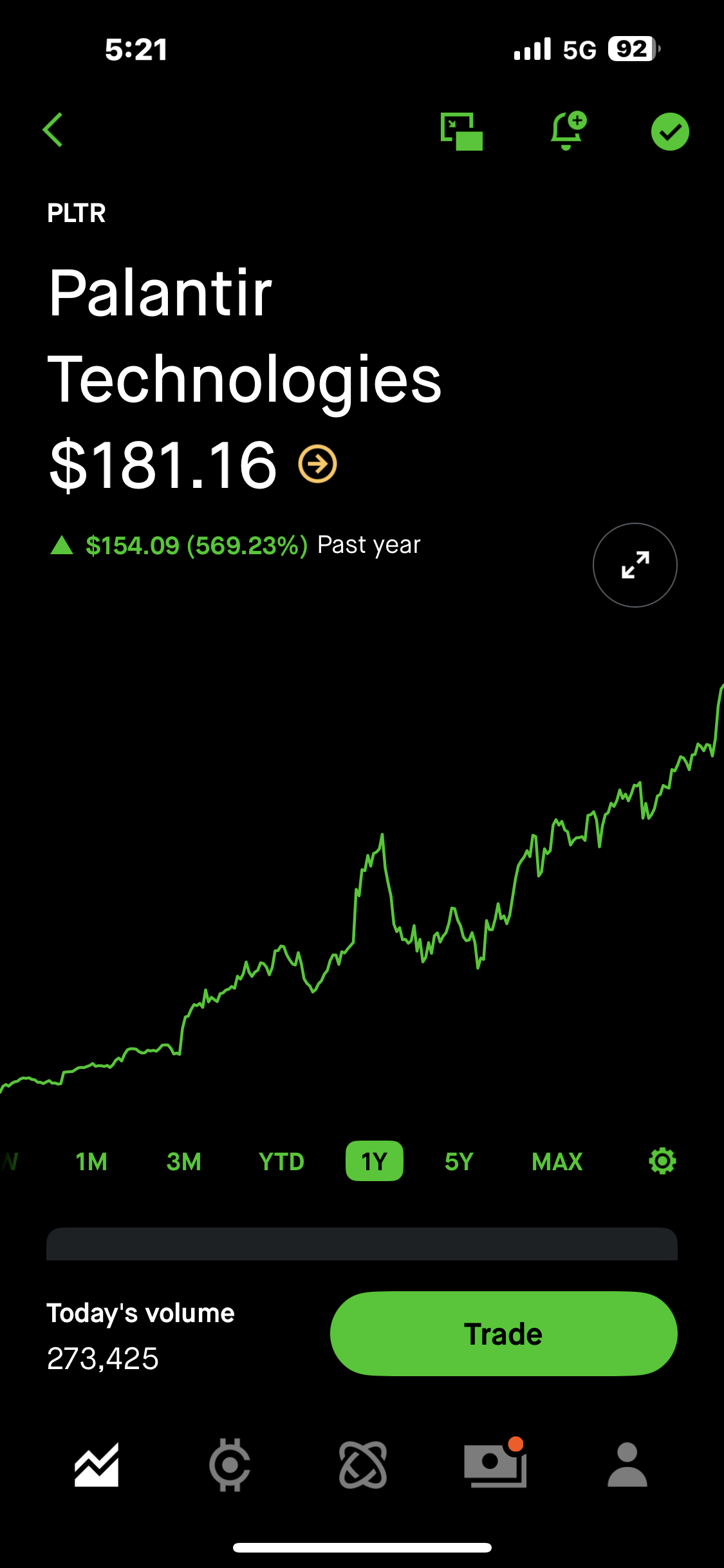
Task: Open chart settings gear
Action: tap(662, 1161)
